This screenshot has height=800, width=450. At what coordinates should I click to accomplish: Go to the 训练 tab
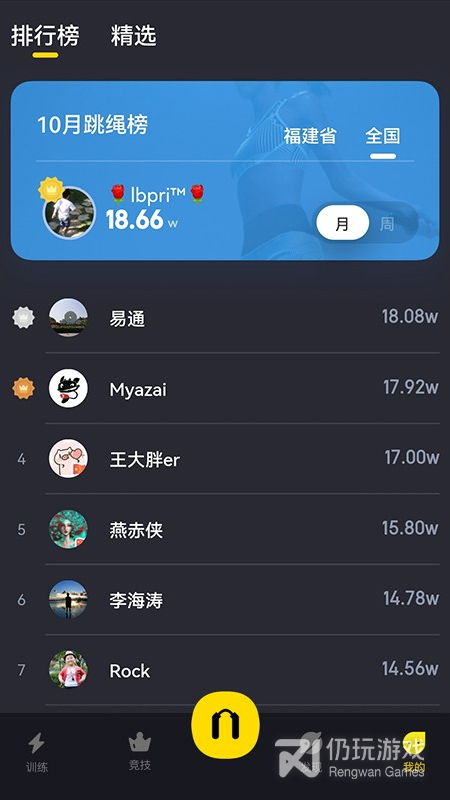[x=37, y=753]
